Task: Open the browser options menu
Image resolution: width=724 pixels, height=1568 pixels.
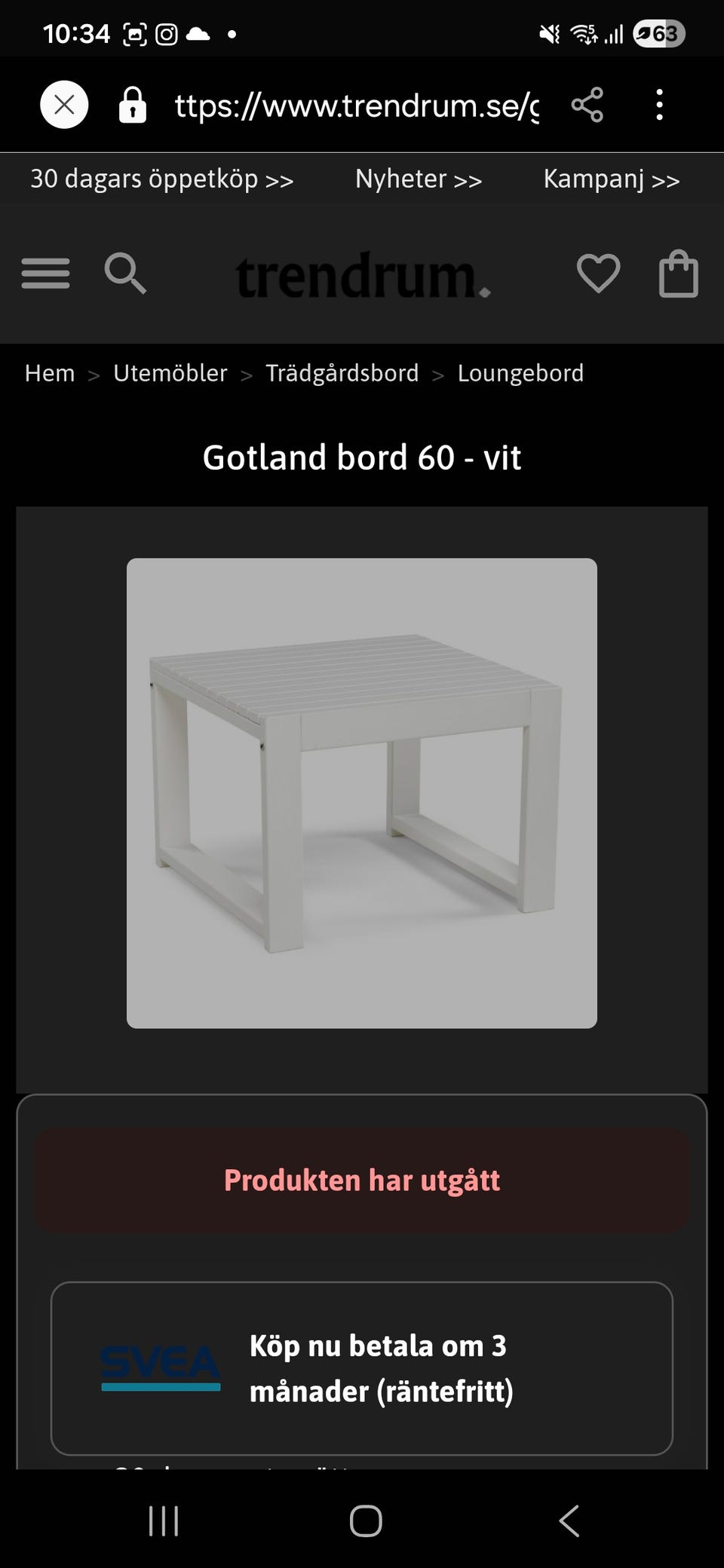Action: [660, 105]
